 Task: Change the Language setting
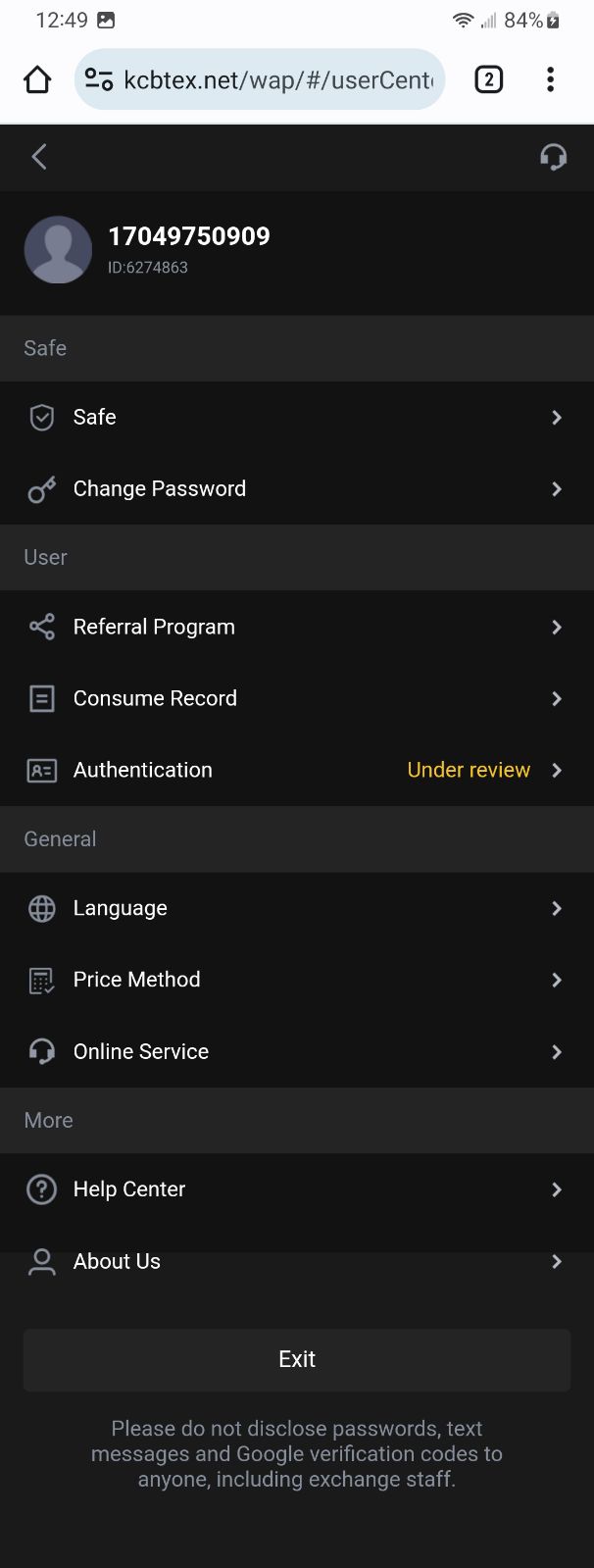296,908
